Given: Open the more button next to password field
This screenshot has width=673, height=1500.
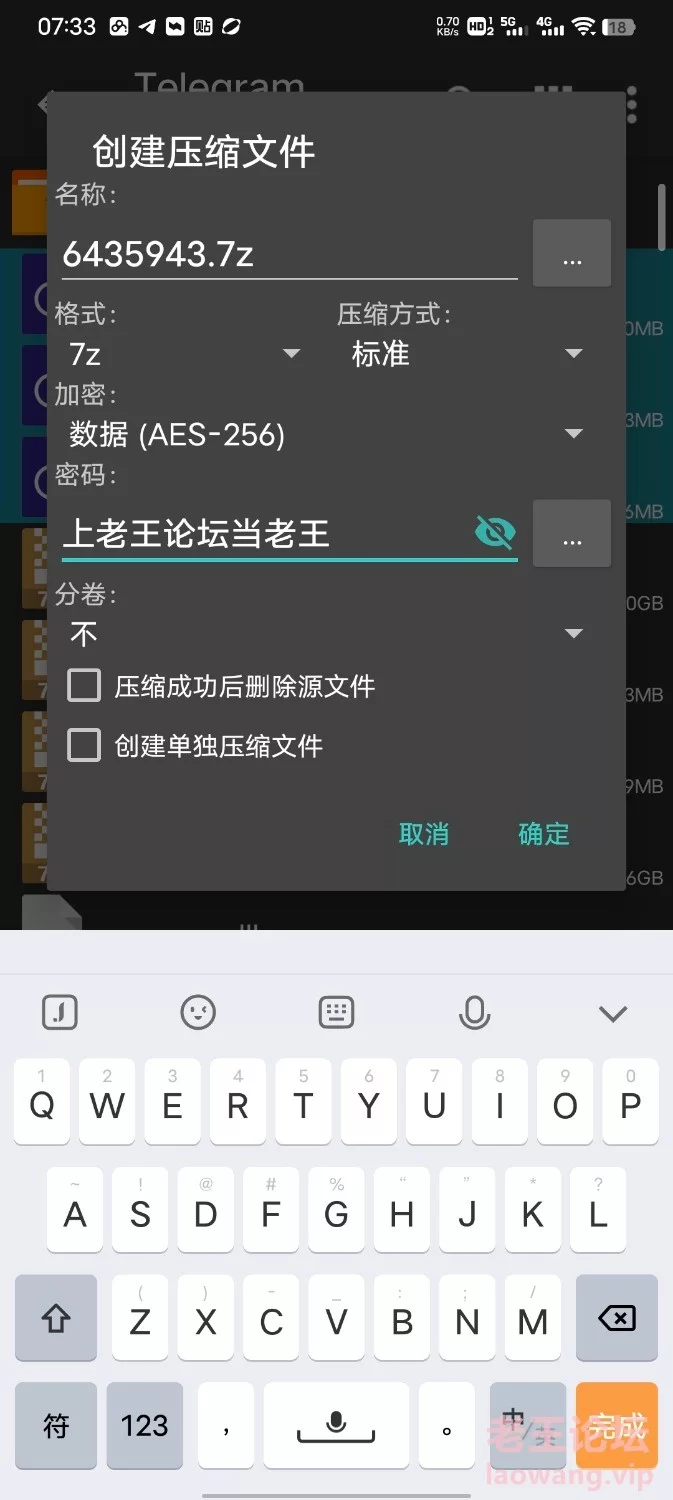Looking at the screenshot, I should pyautogui.click(x=572, y=534).
